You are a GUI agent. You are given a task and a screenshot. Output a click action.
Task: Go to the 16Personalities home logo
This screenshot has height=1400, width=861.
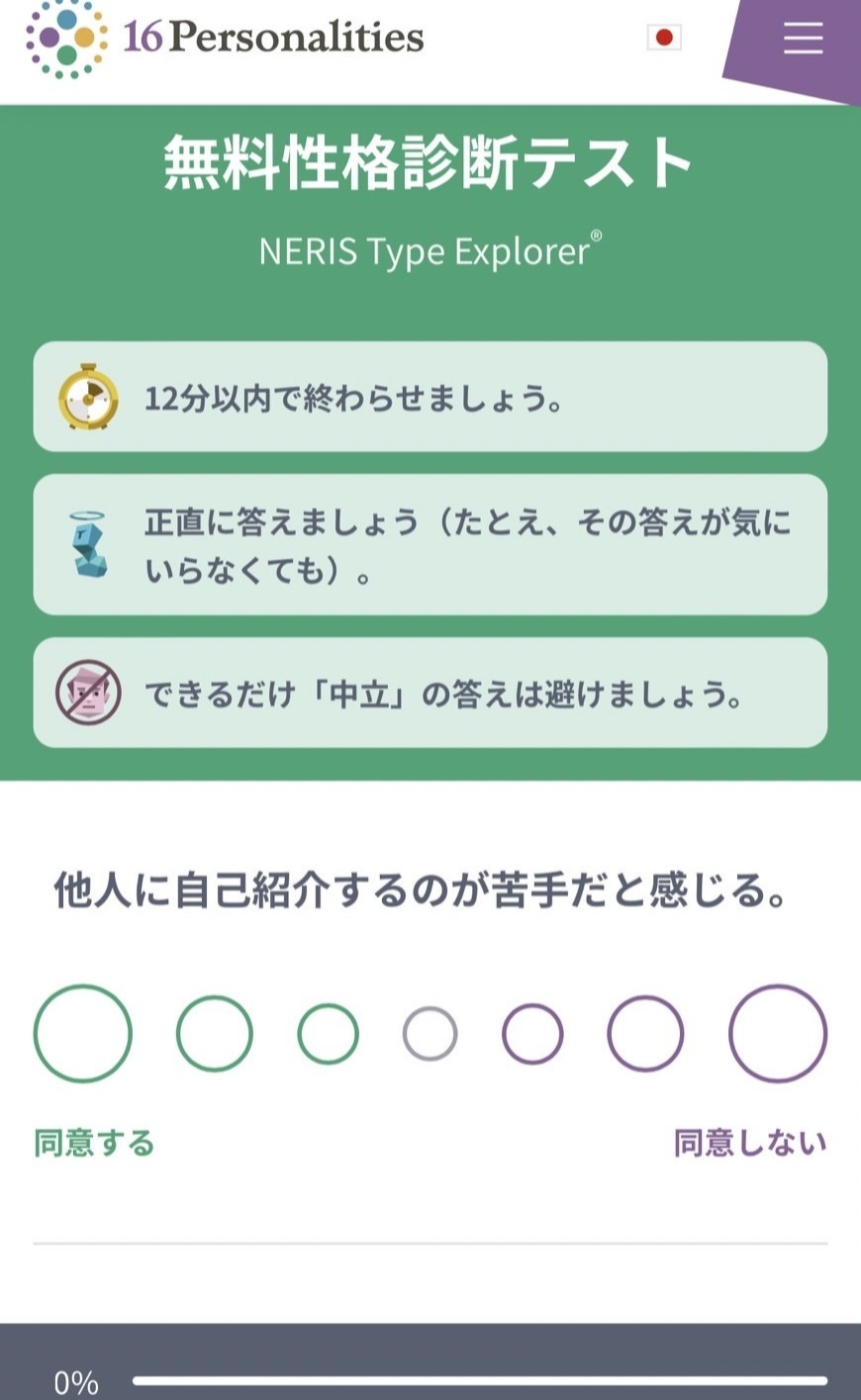[x=225, y=39]
